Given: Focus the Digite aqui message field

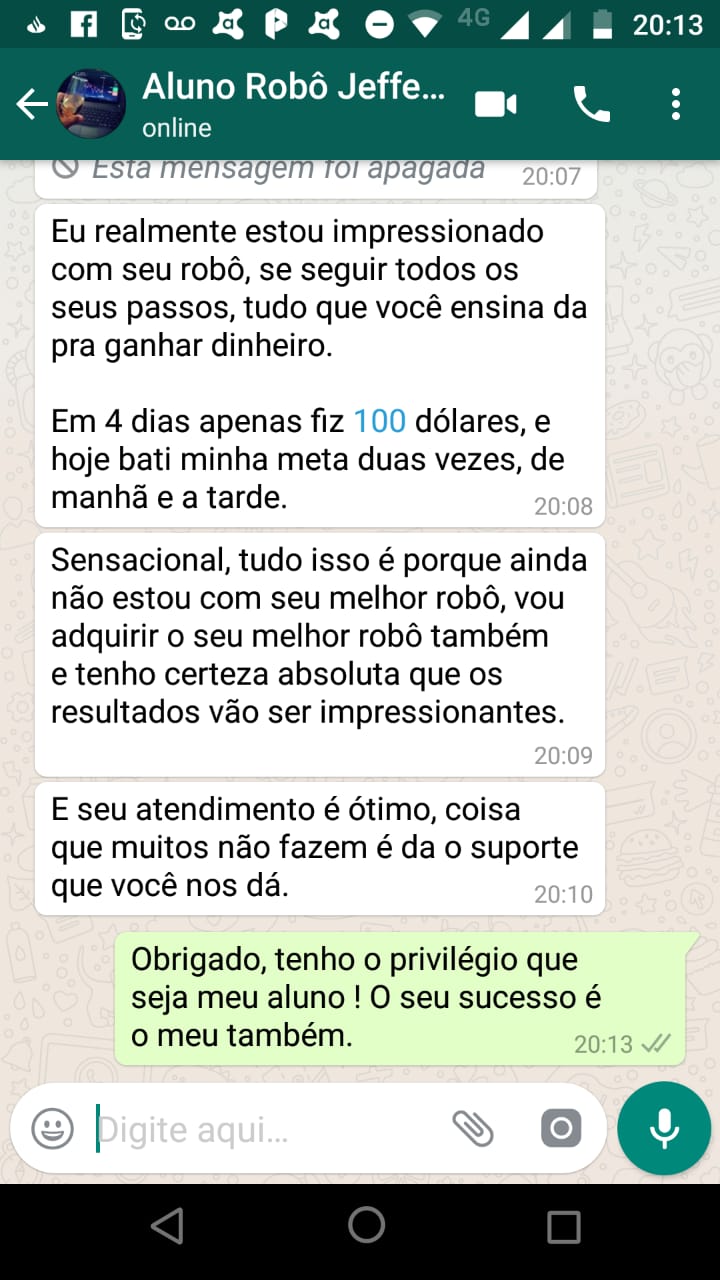Looking at the screenshot, I should pos(260,1130).
